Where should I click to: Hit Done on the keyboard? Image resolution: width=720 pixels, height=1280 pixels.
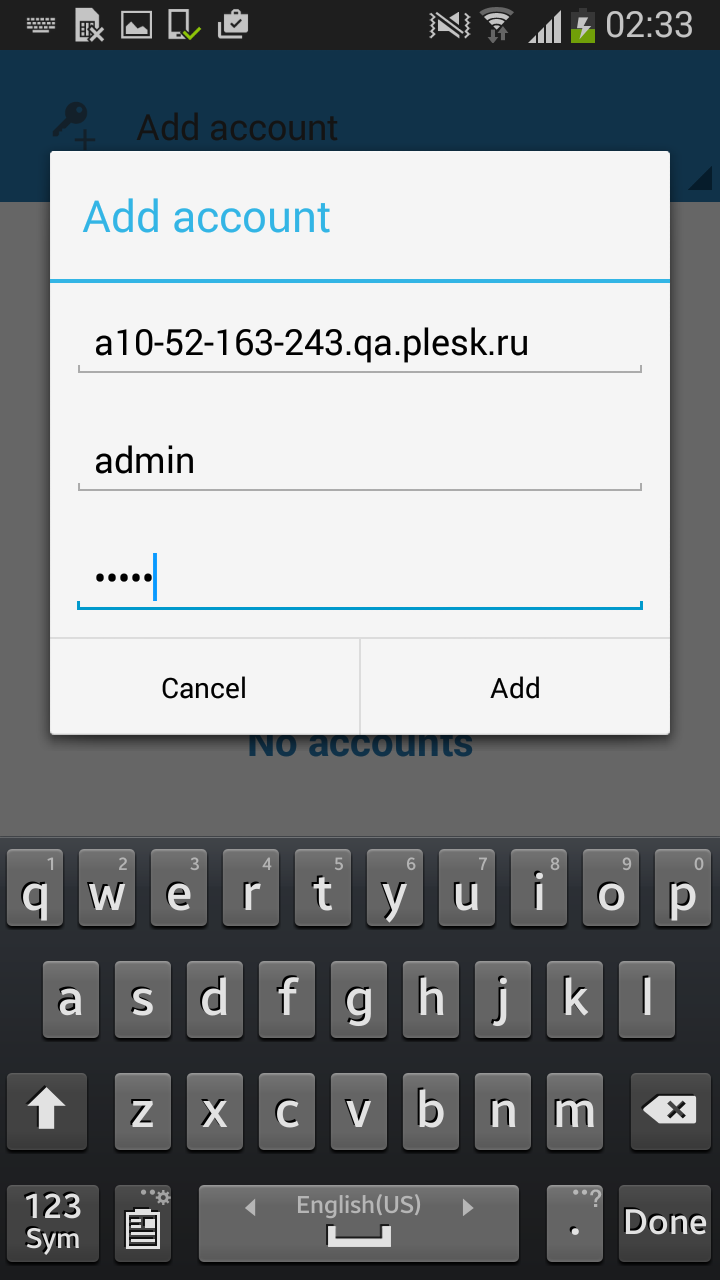[x=665, y=1222]
